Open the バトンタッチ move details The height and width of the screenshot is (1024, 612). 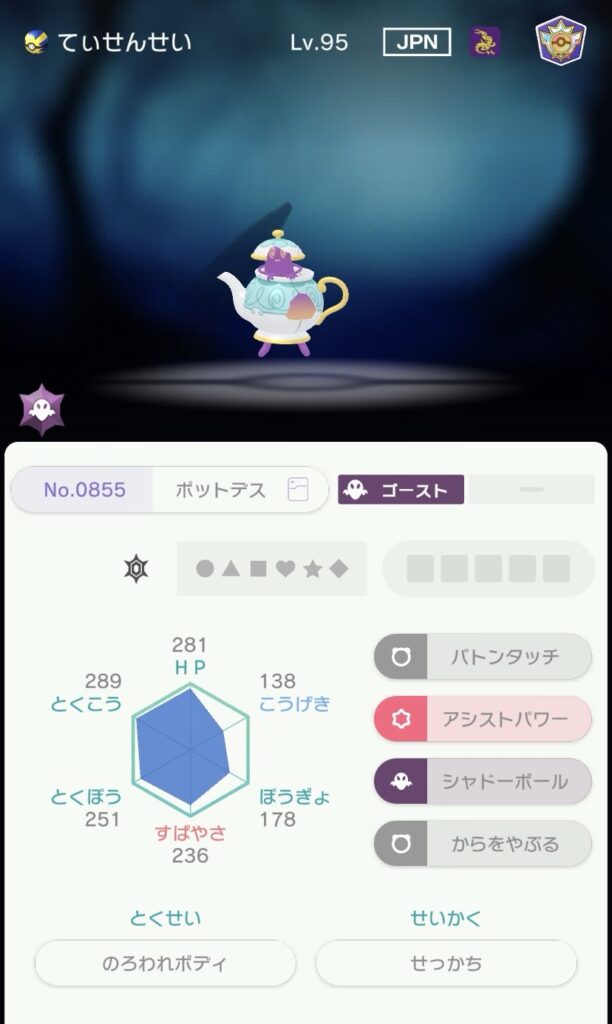483,657
